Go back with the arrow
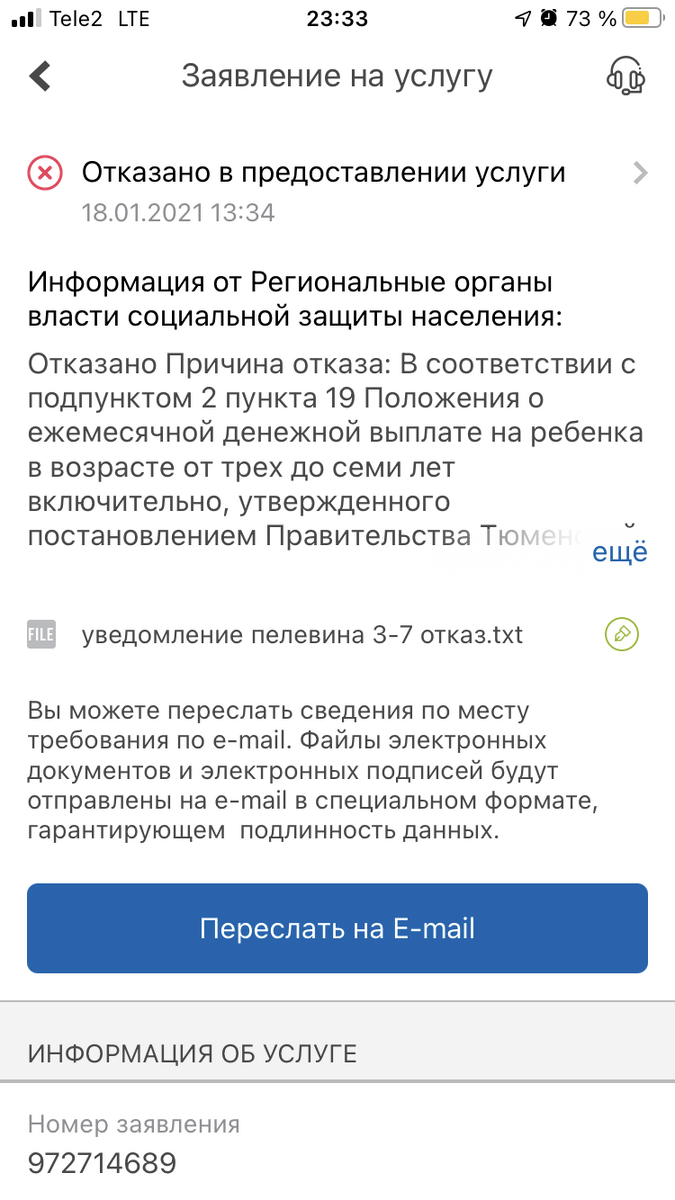Image resolution: width=675 pixels, height=1200 pixels. 40,76
